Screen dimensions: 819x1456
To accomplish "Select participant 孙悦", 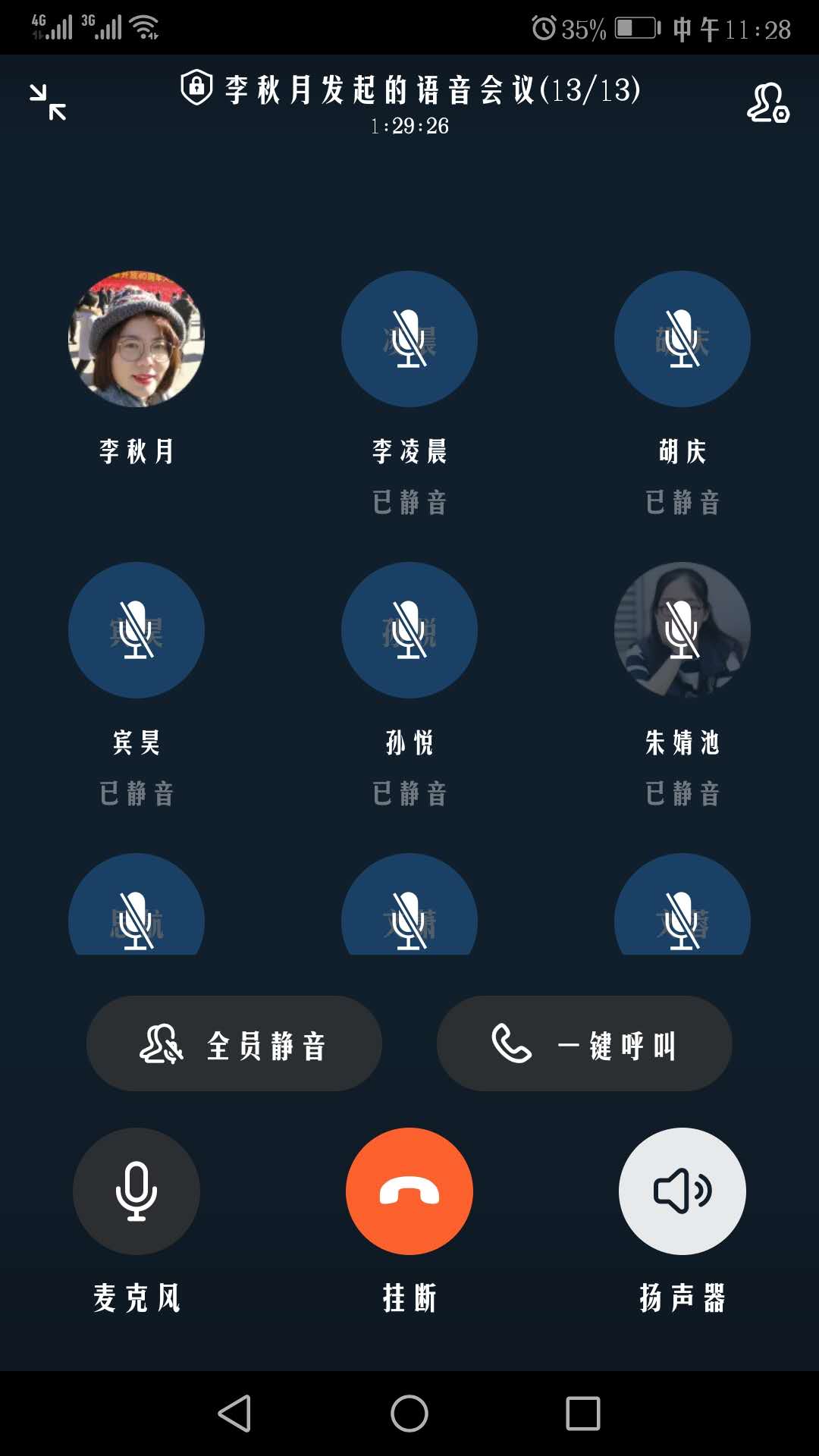I will tap(409, 630).
